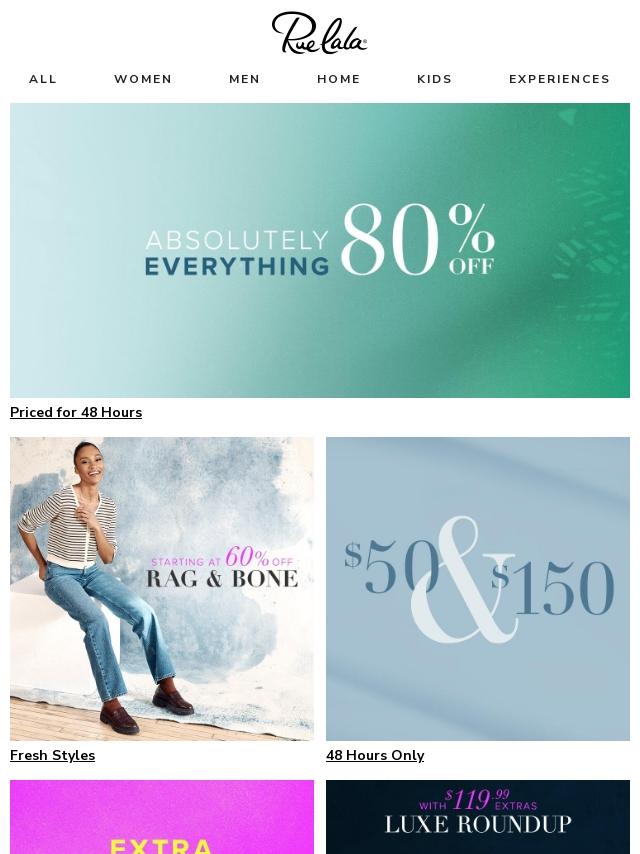Open the Rag & Bone sale tile
Screen dimensions: 640x854
coord(162,588)
